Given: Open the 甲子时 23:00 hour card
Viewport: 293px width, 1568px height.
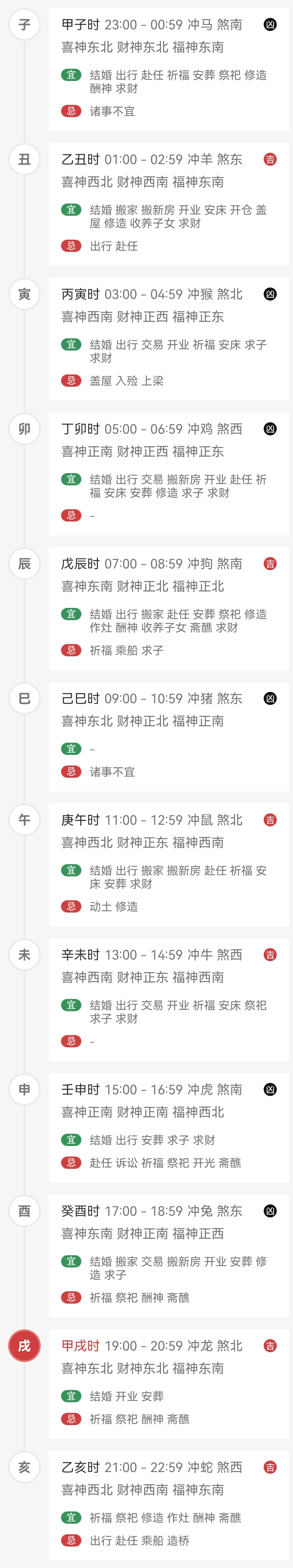Looking at the screenshot, I should click(x=168, y=69).
